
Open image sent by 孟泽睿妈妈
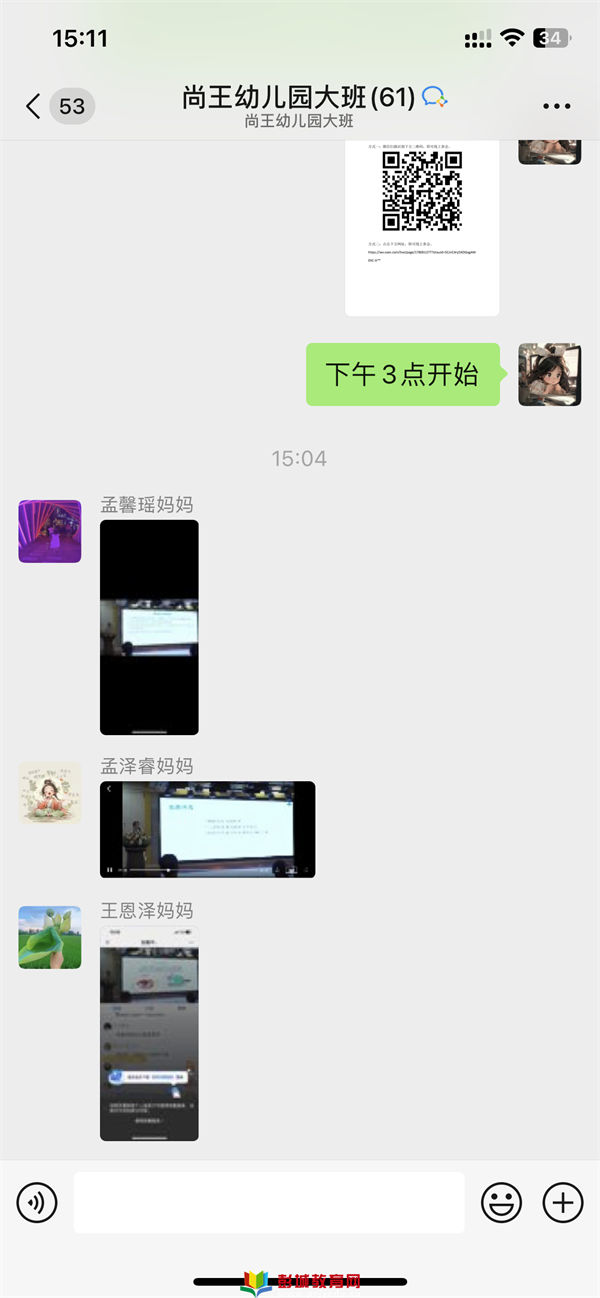[x=207, y=829]
